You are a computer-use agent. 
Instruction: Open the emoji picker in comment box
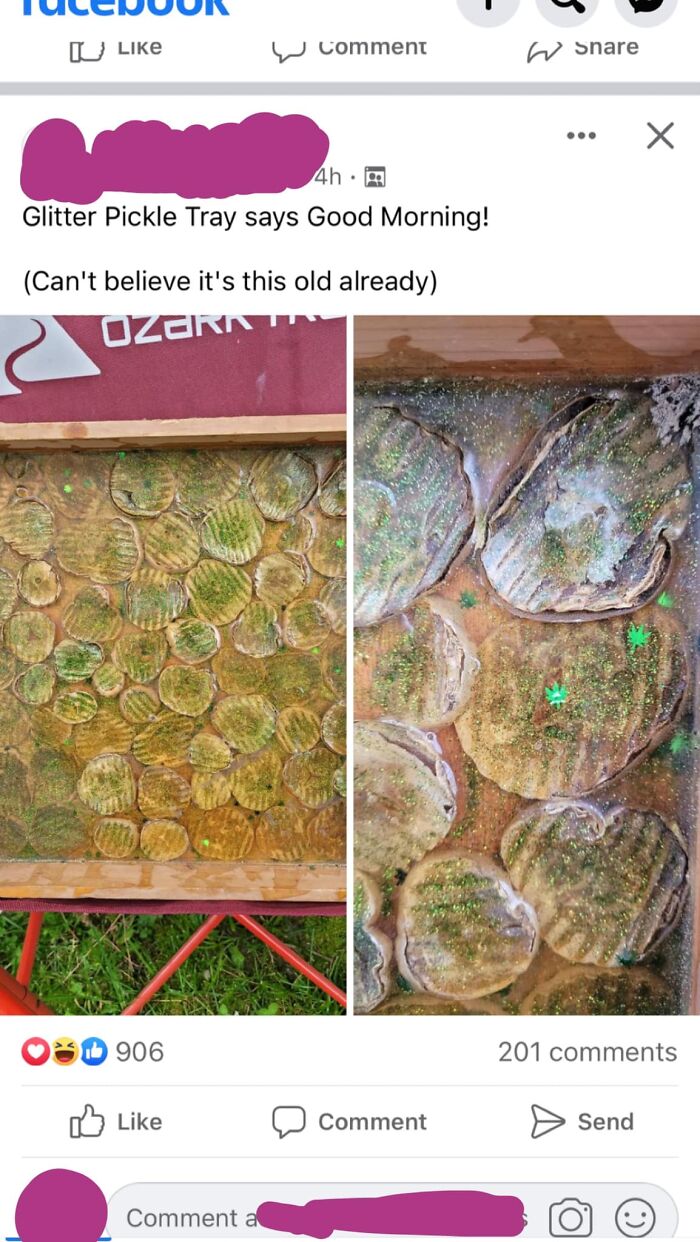pyautogui.click(x=635, y=1218)
